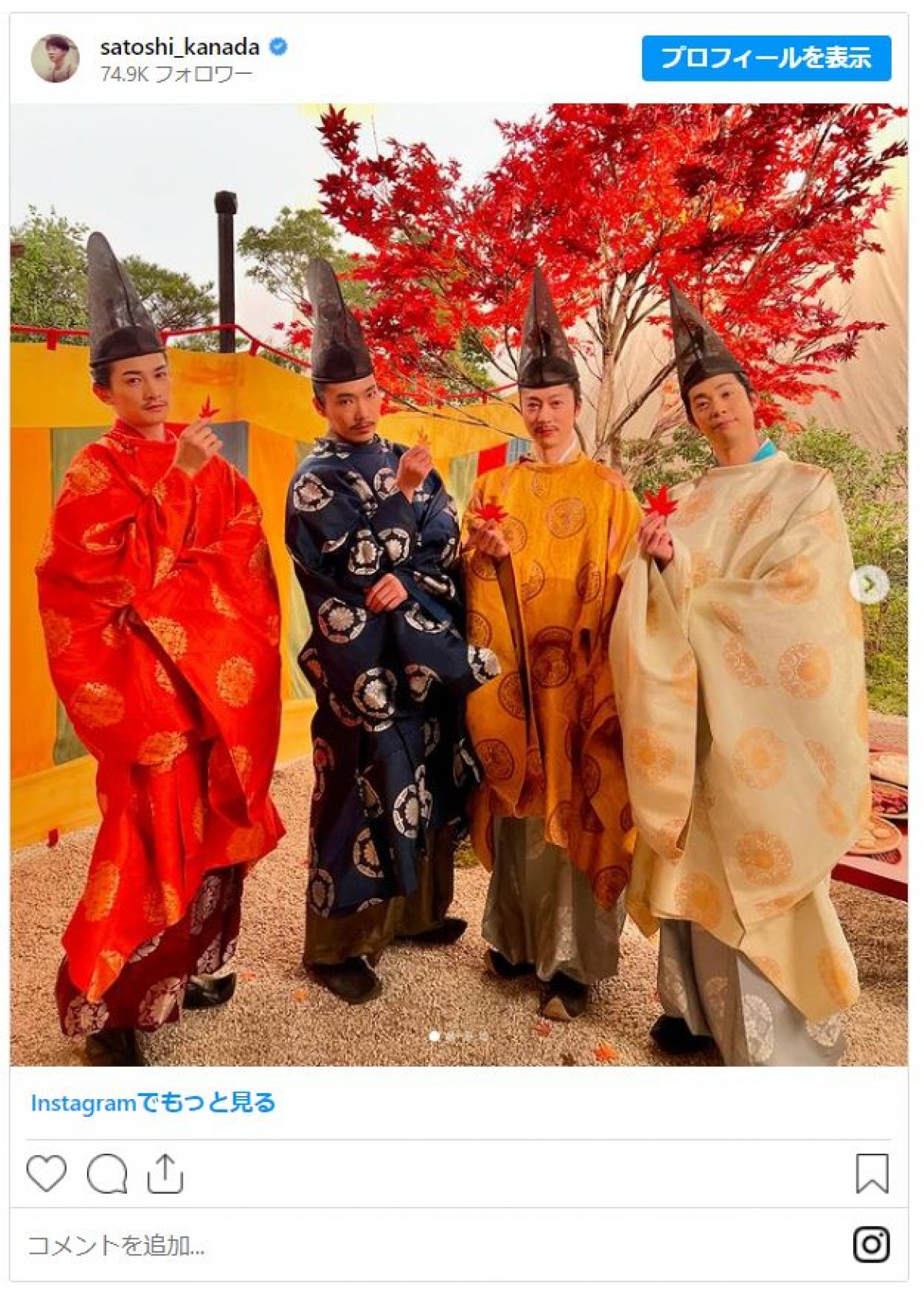Open Instagramでもっと見る link
Viewport: 924px width, 1297px height.
[x=153, y=1103]
